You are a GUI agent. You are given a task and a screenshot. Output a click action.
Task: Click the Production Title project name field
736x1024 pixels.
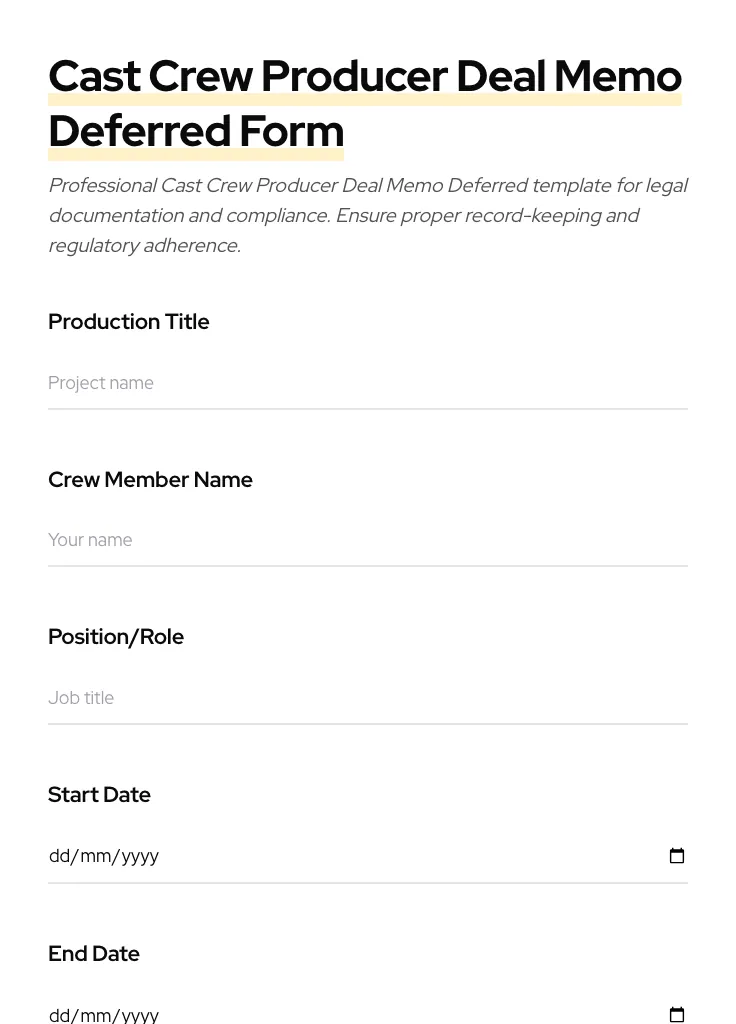pos(300,383)
